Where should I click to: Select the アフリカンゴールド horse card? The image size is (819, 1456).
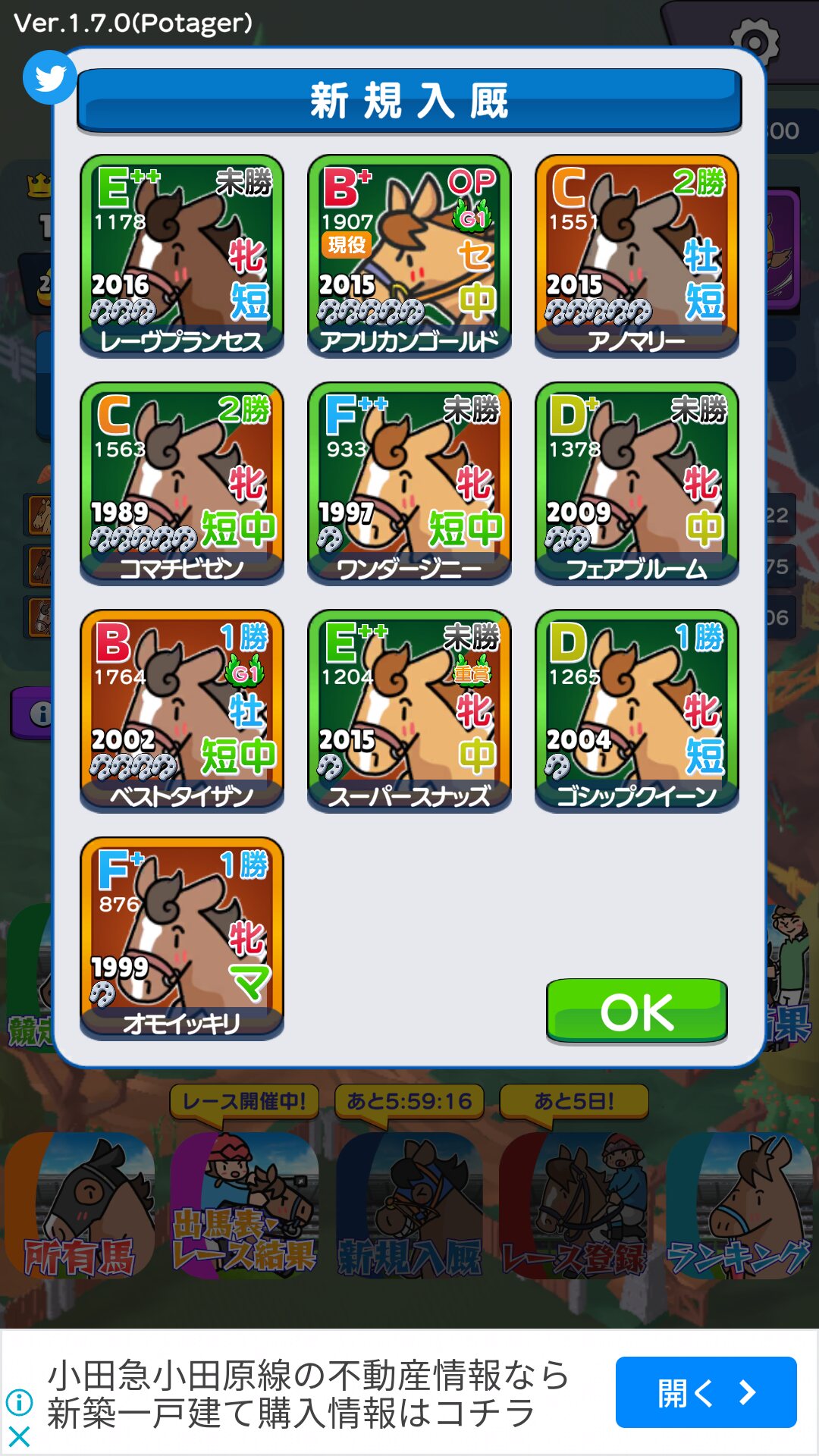pos(409,256)
